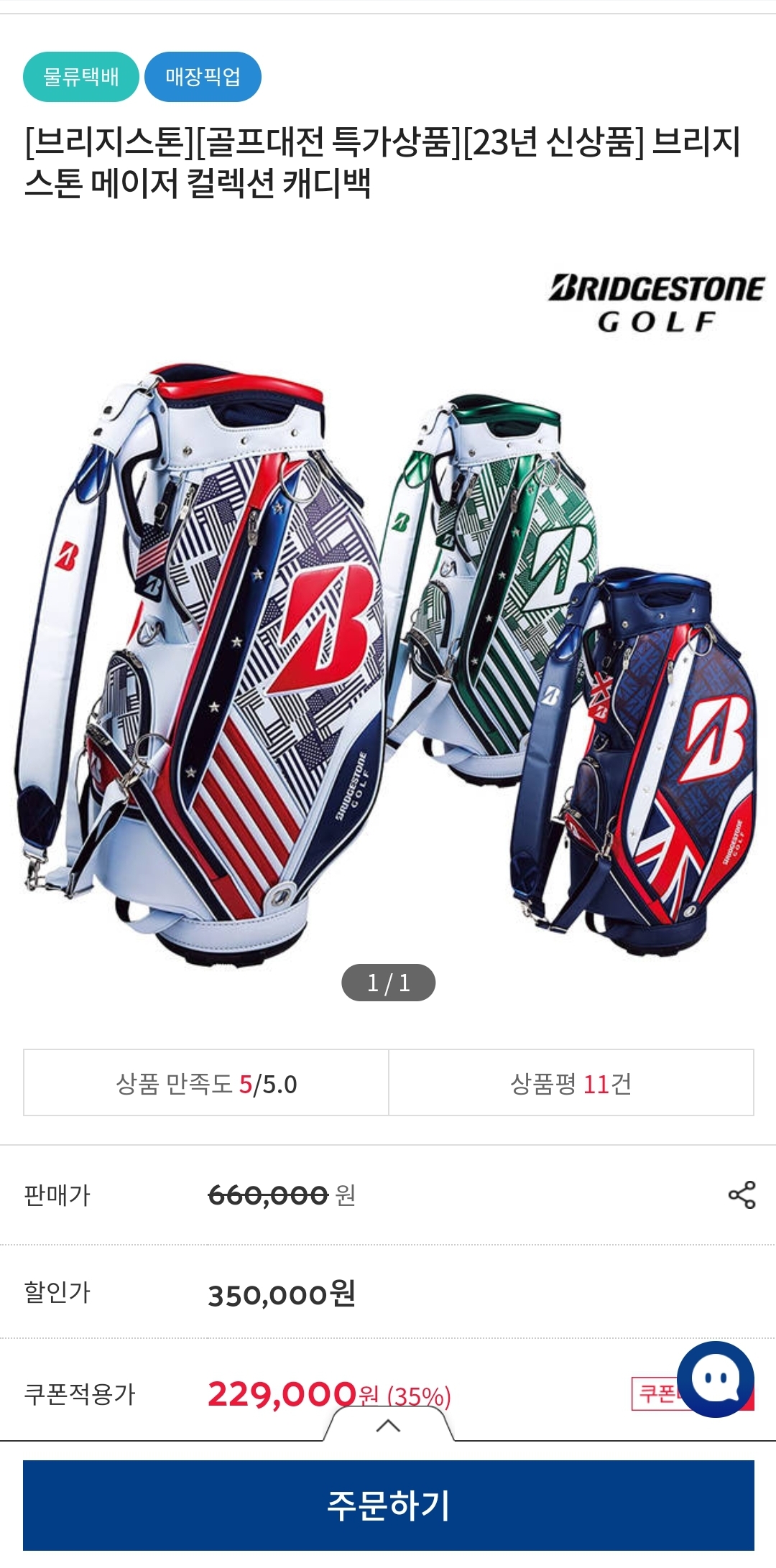Tap the 주문하기 order button
Screen dimensions: 776x1568
pos(388,1505)
